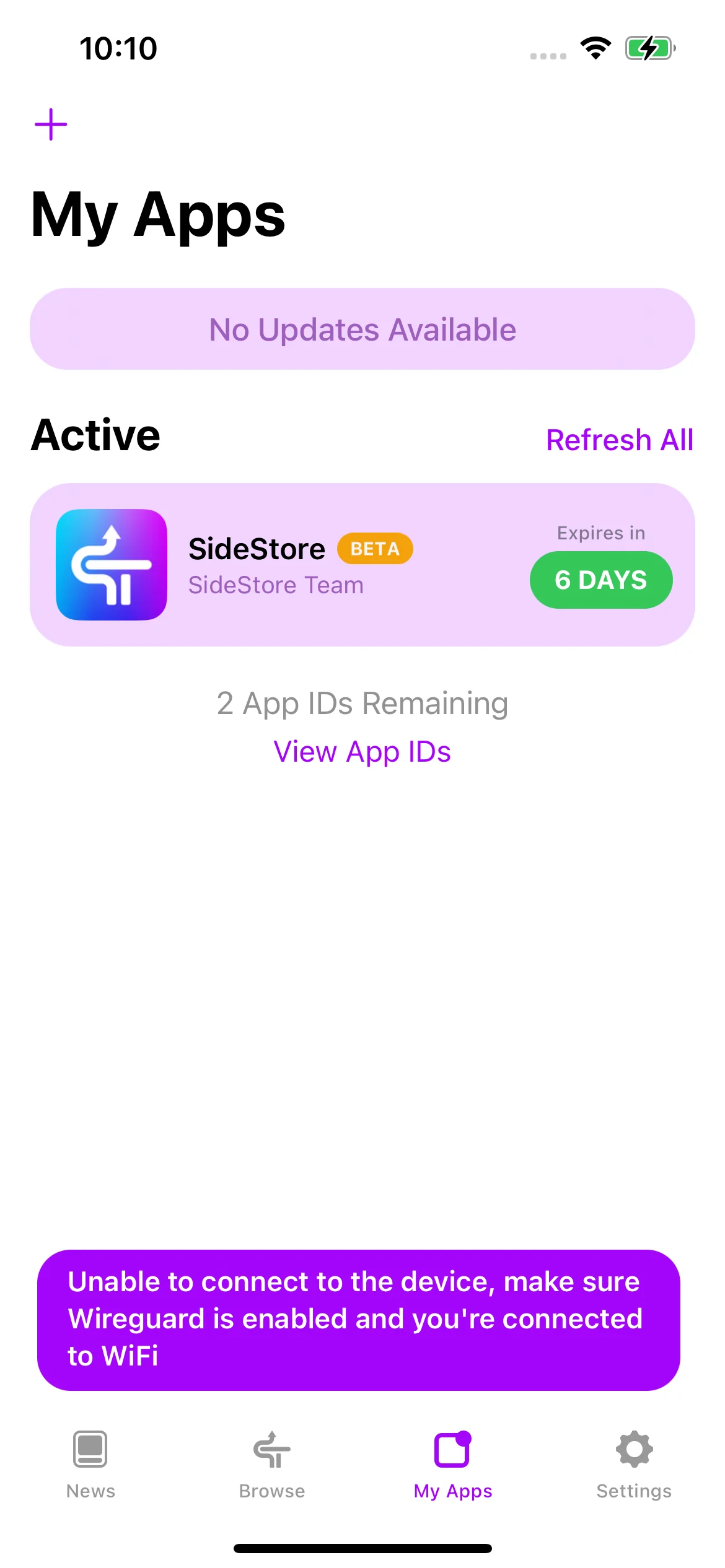The height and width of the screenshot is (1568, 725).
Task: Tap the SideStore app icon
Action: (112, 565)
